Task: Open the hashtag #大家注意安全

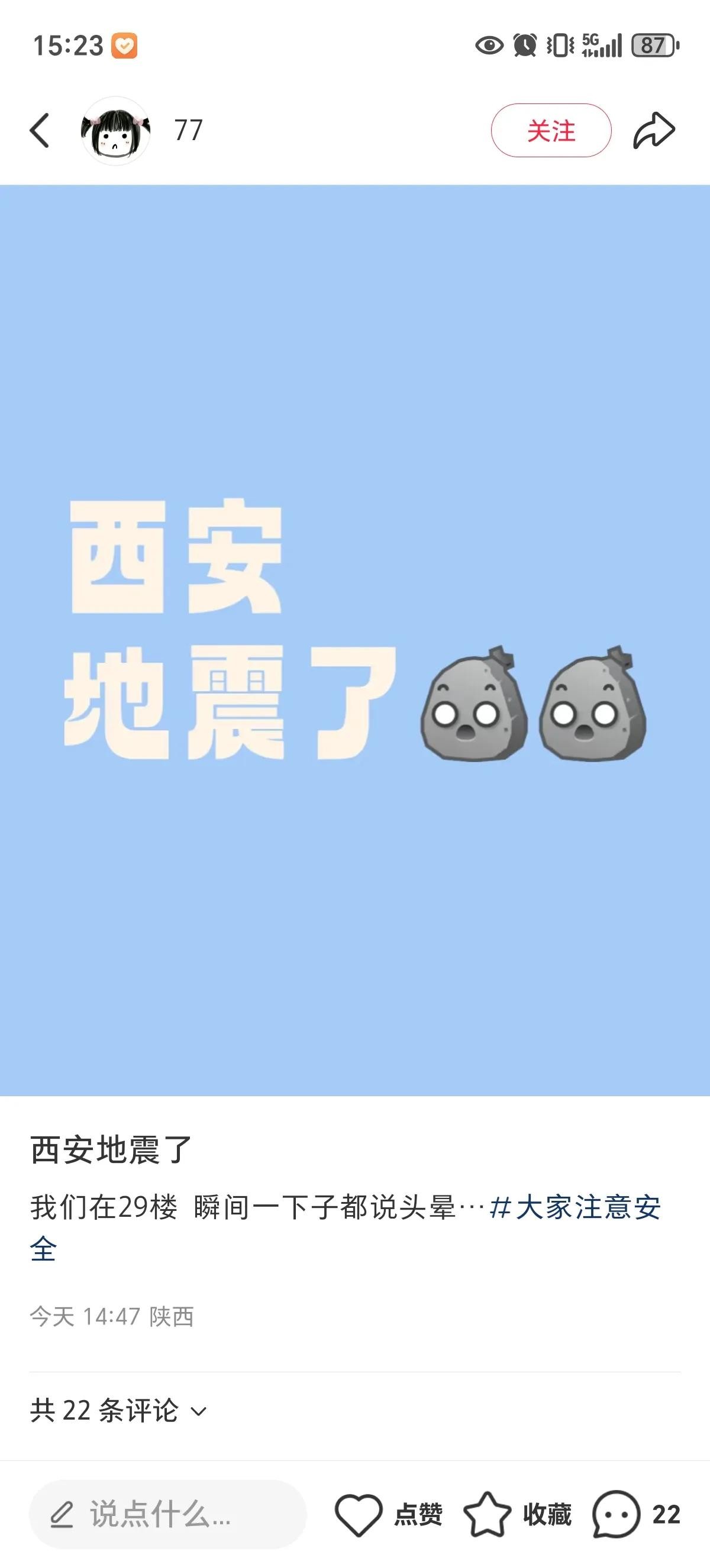Action: coord(575,1208)
